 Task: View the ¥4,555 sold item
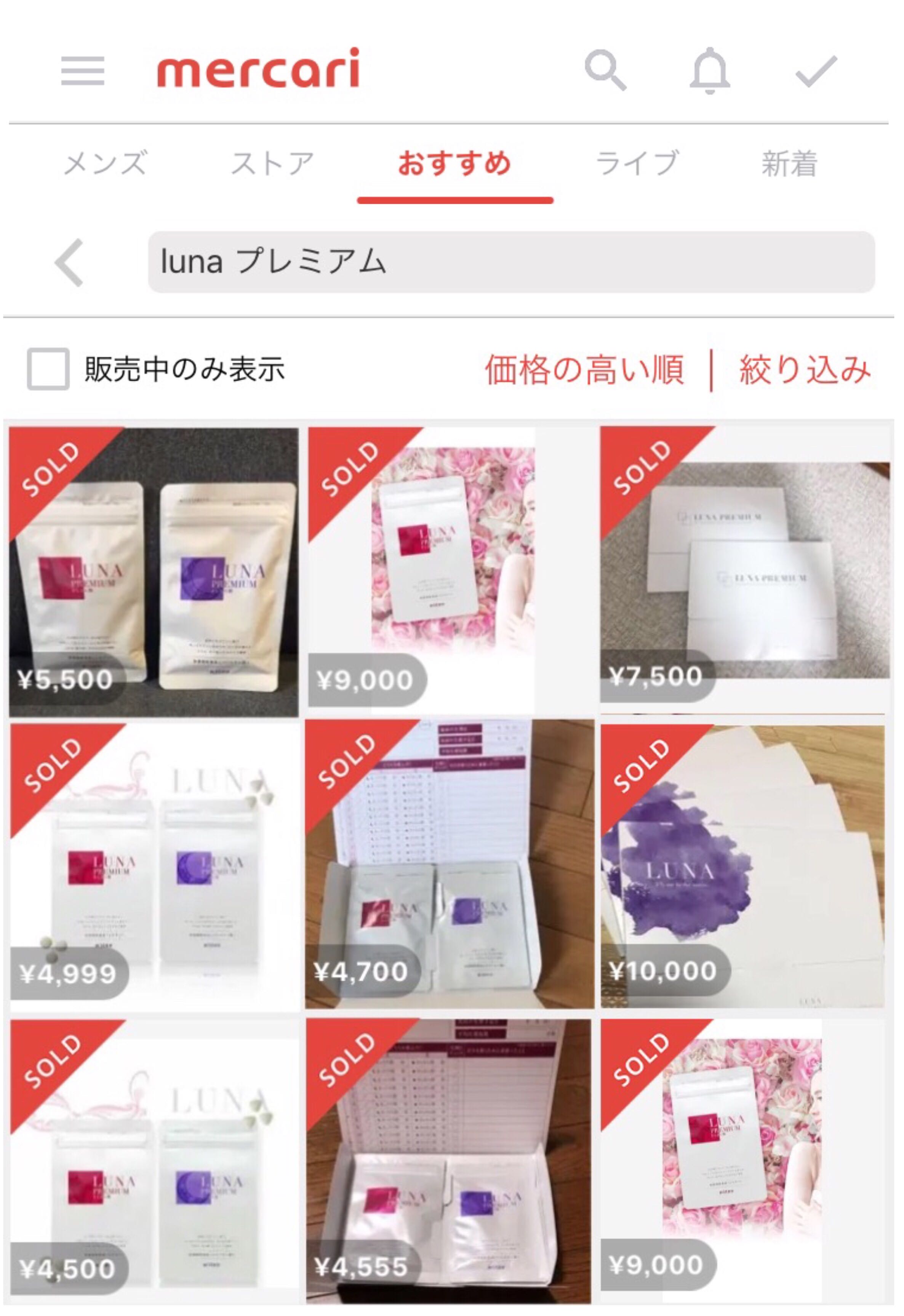pyautogui.click(x=449, y=1161)
